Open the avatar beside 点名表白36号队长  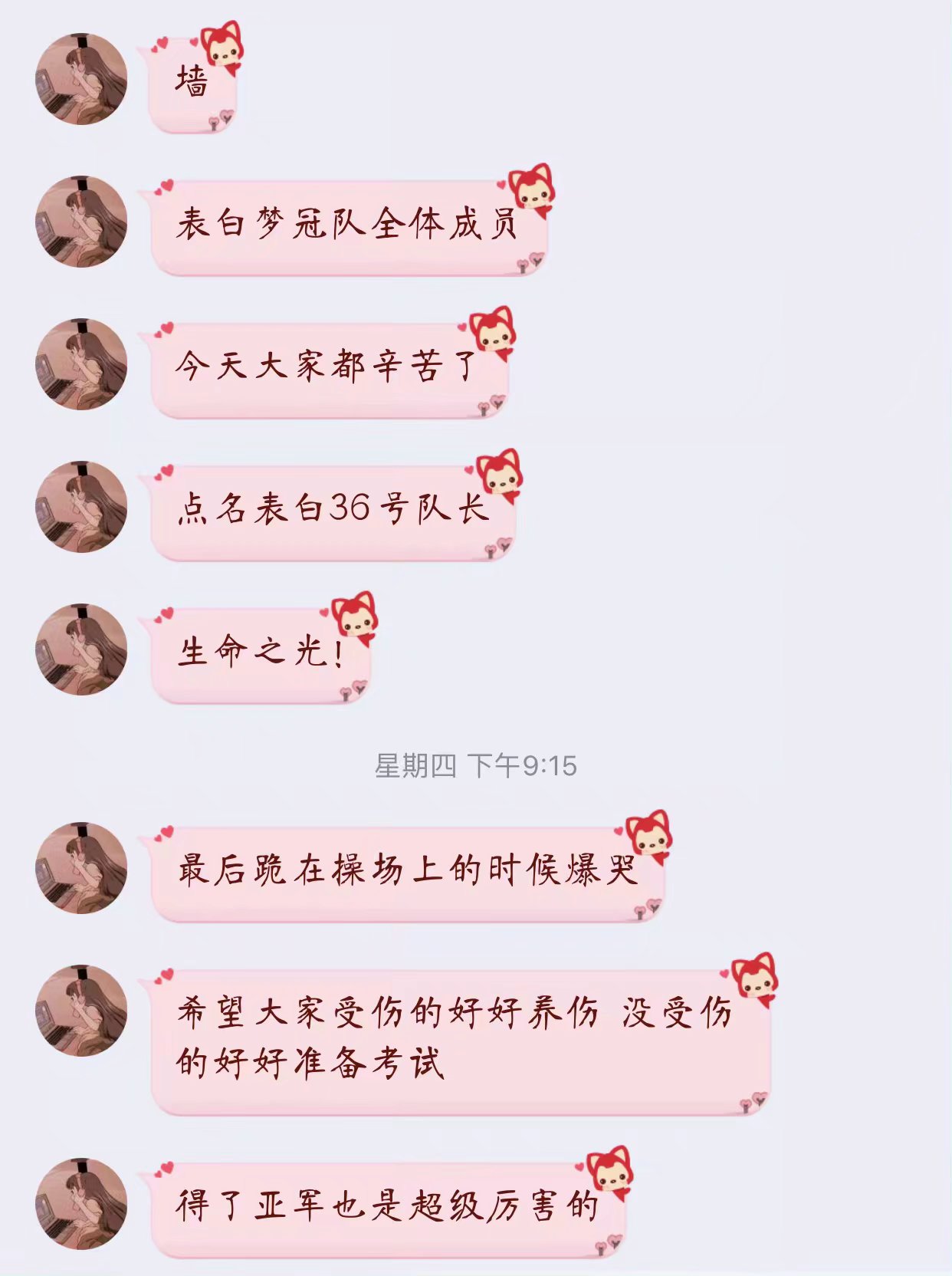tap(81, 507)
